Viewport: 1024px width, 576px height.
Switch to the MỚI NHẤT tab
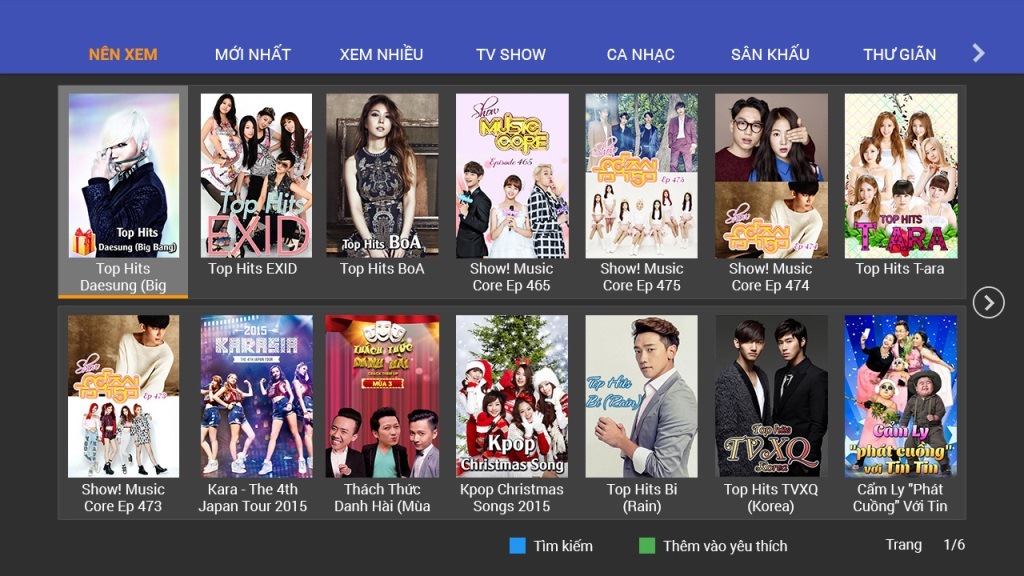(x=252, y=54)
